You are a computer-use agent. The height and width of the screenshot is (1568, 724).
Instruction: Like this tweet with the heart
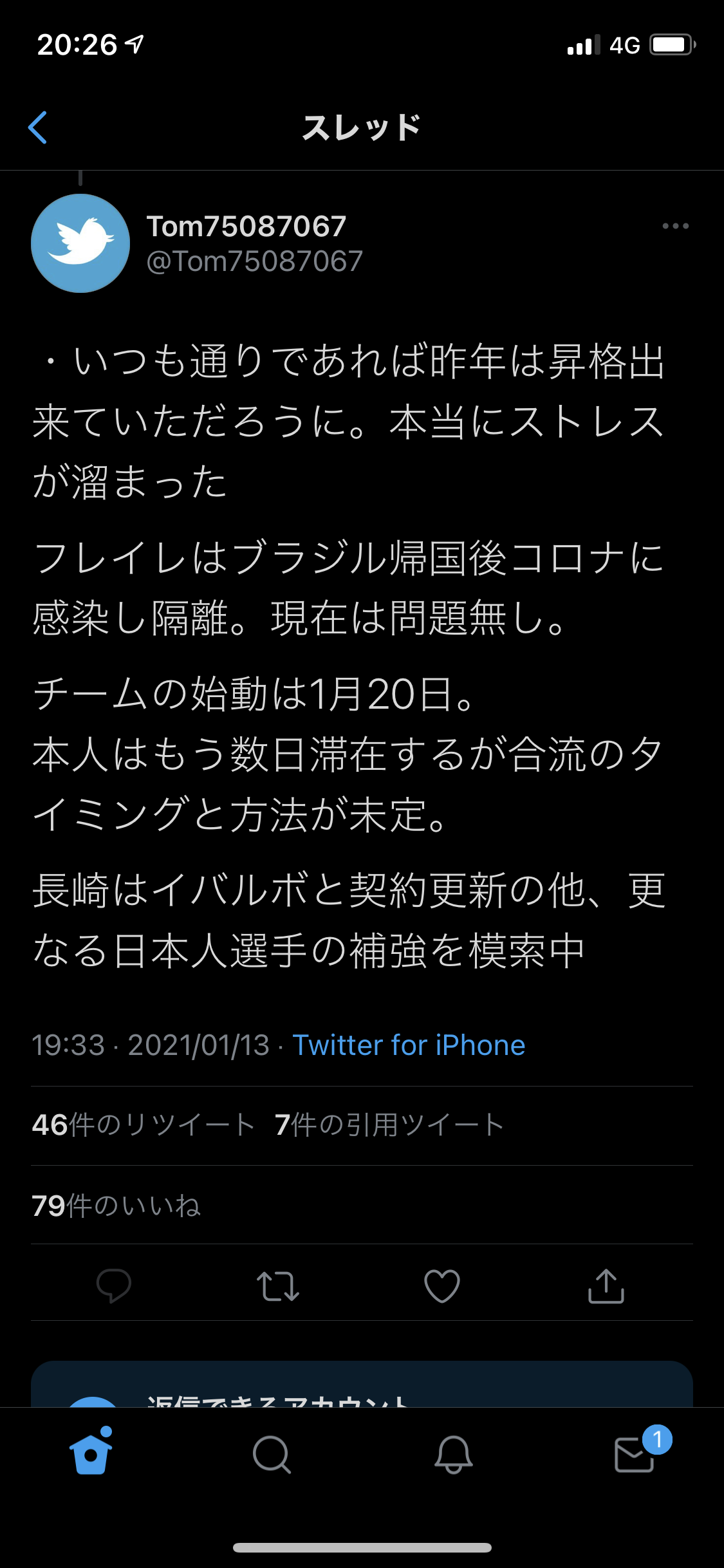tap(442, 1285)
